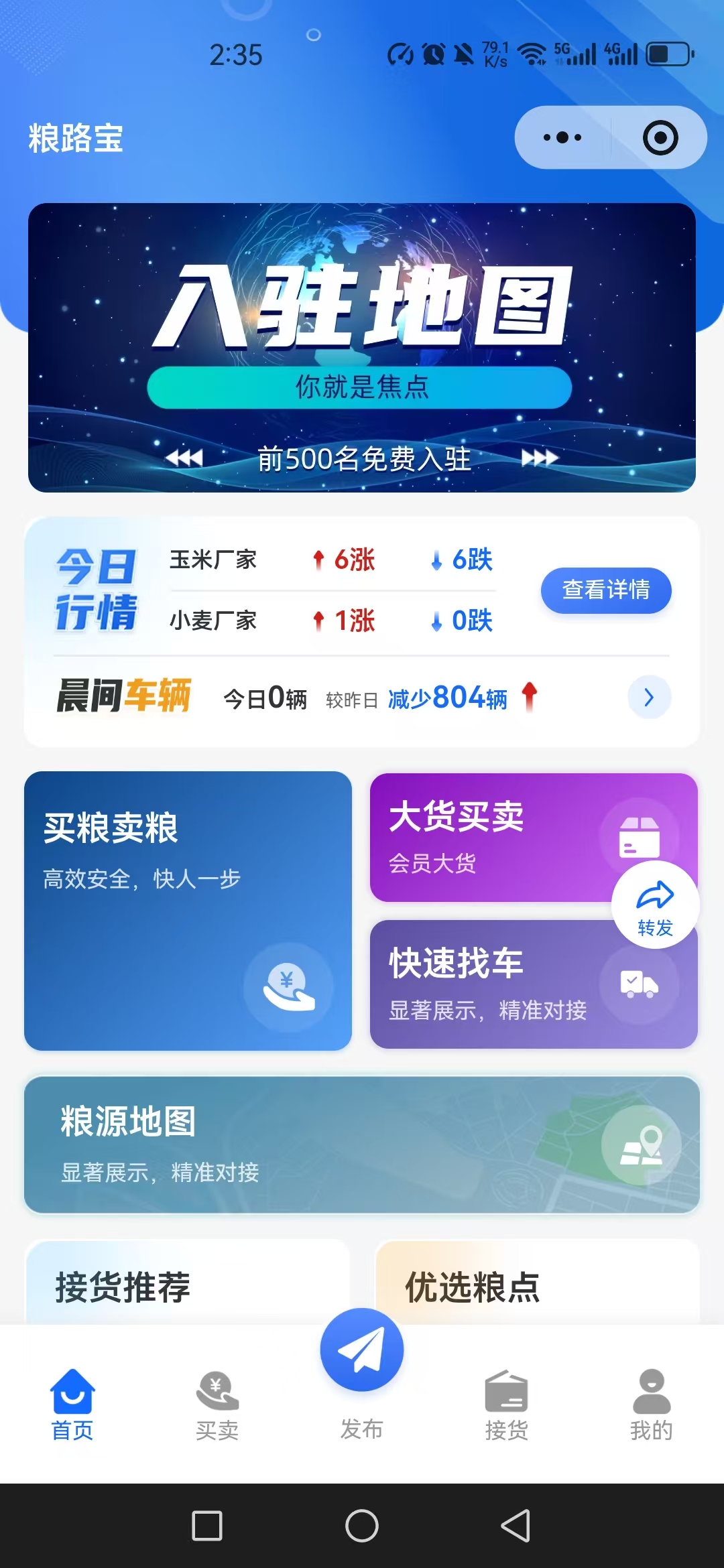
Task: Open the mini-program more options capsule menu
Action: [x=560, y=137]
